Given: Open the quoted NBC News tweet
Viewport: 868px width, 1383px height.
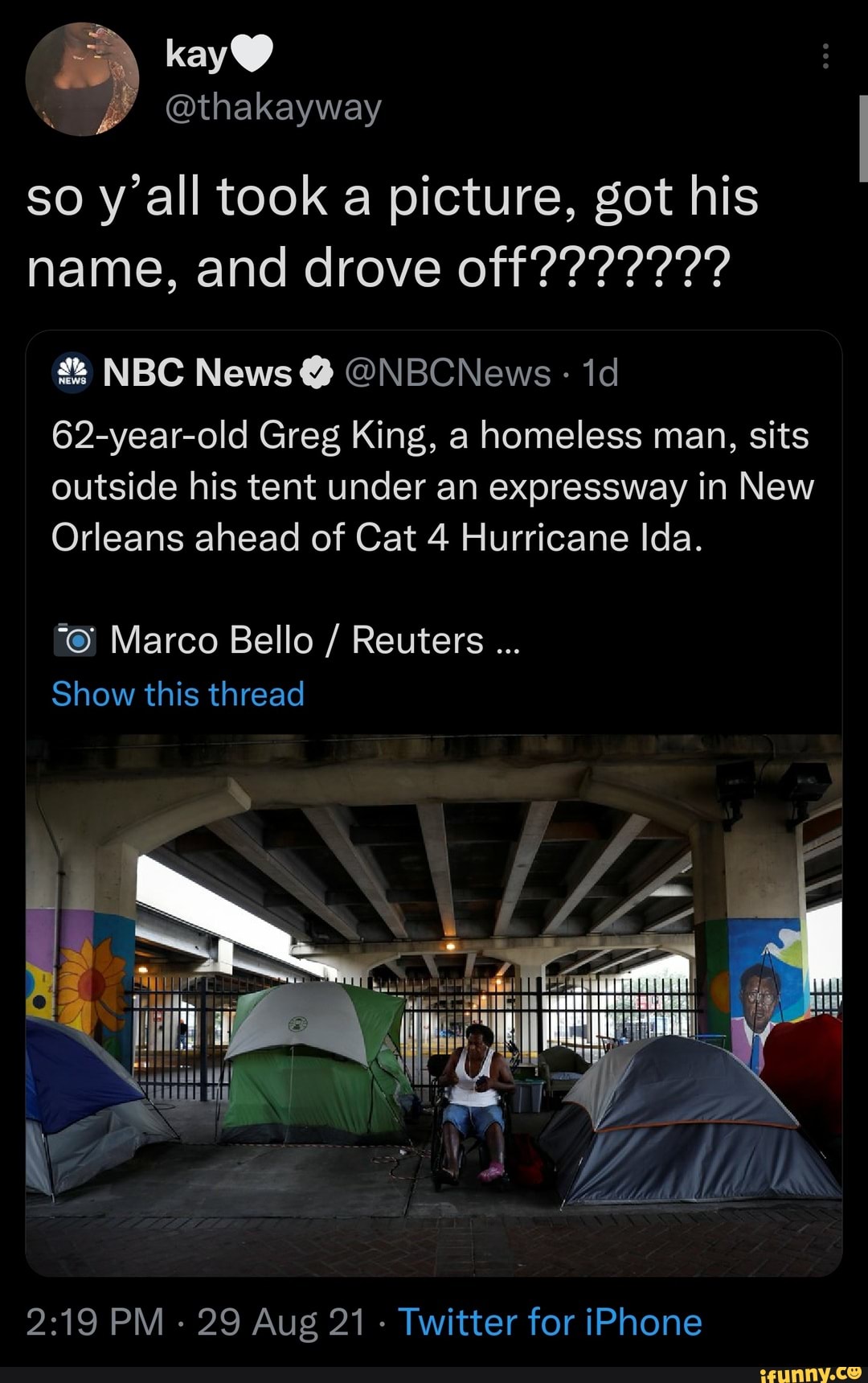Looking at the screenshot, I should [432, 486].
